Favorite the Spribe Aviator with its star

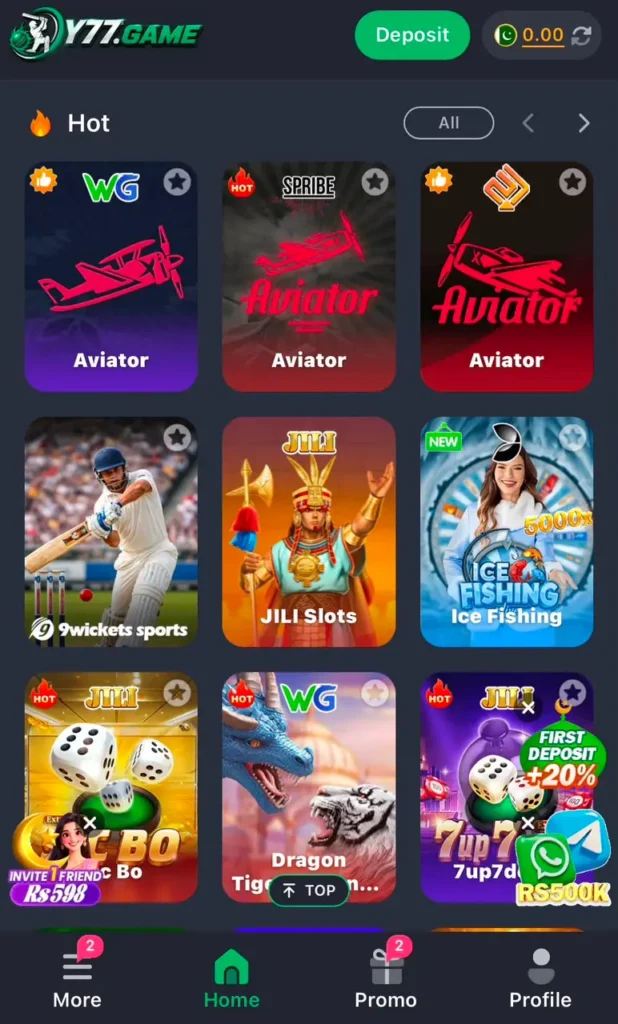[x=375, y=182]
